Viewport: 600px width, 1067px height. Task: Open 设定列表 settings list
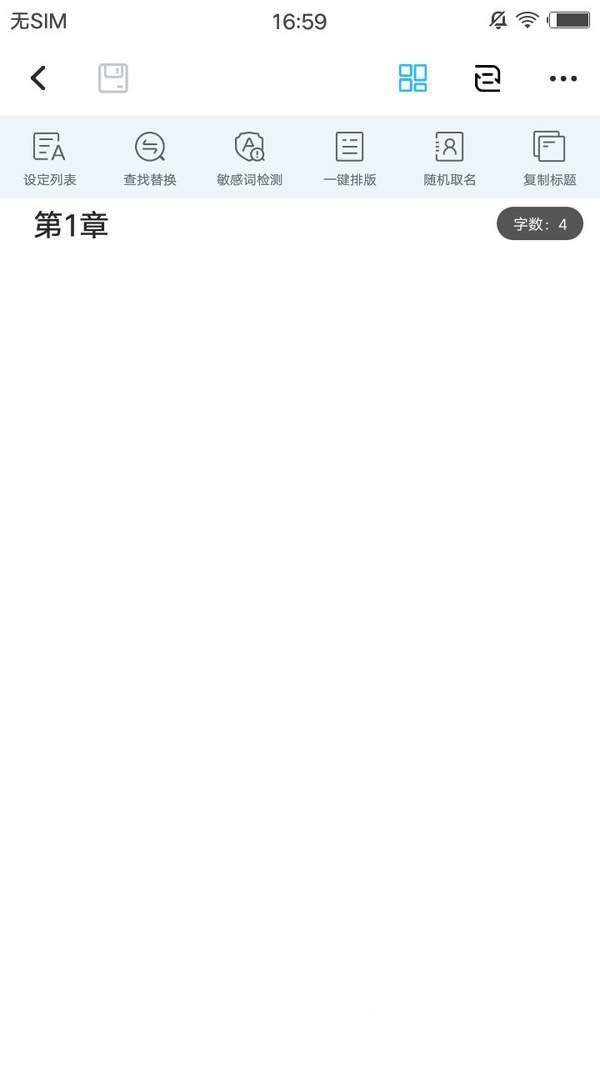(x=50, y=158)
